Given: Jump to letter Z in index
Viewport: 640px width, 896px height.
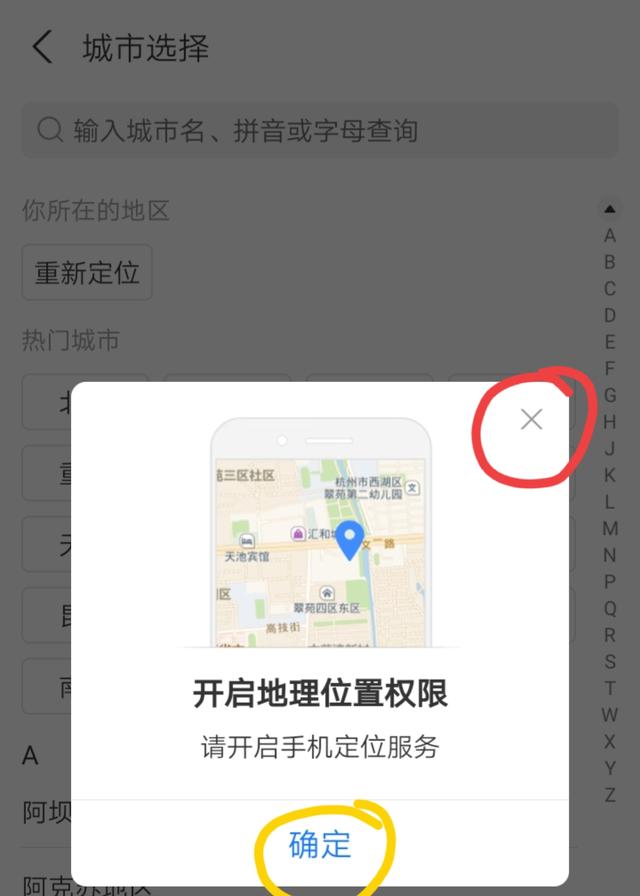Looking at the screenshot, I should [x=609, y=795].
